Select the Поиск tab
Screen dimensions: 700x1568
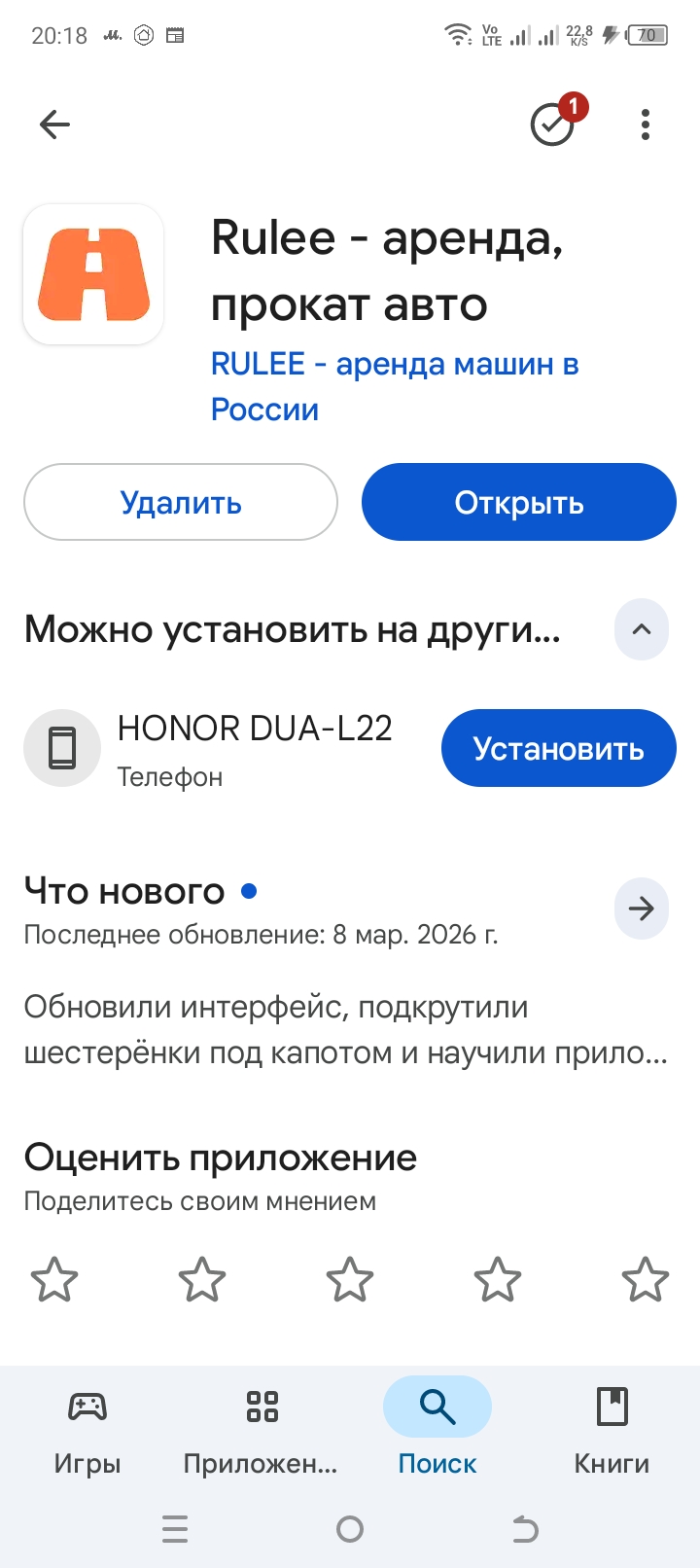click(437, 1430)
